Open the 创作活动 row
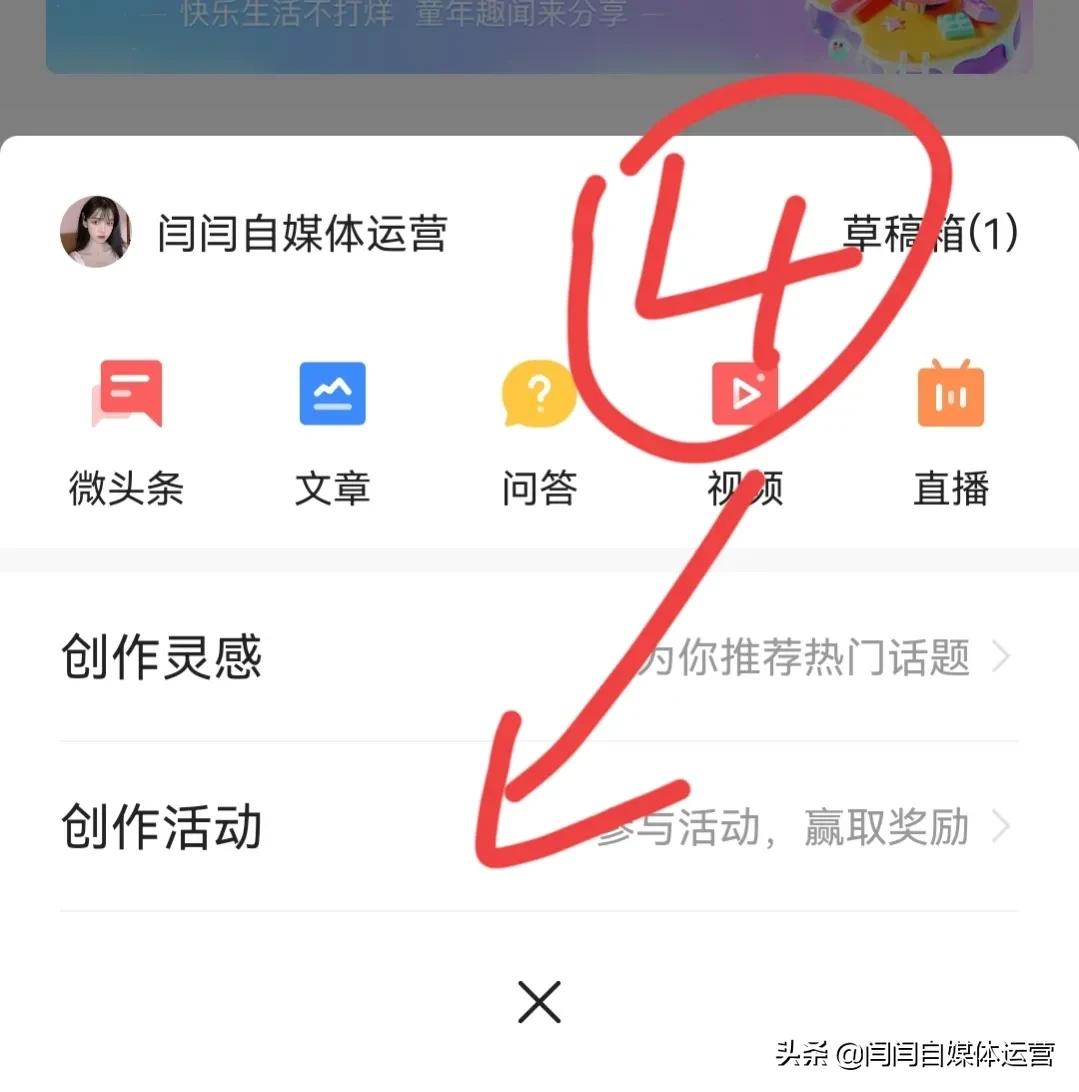This screenshot has width=1079, height=1092. click(x=539, y=827)
